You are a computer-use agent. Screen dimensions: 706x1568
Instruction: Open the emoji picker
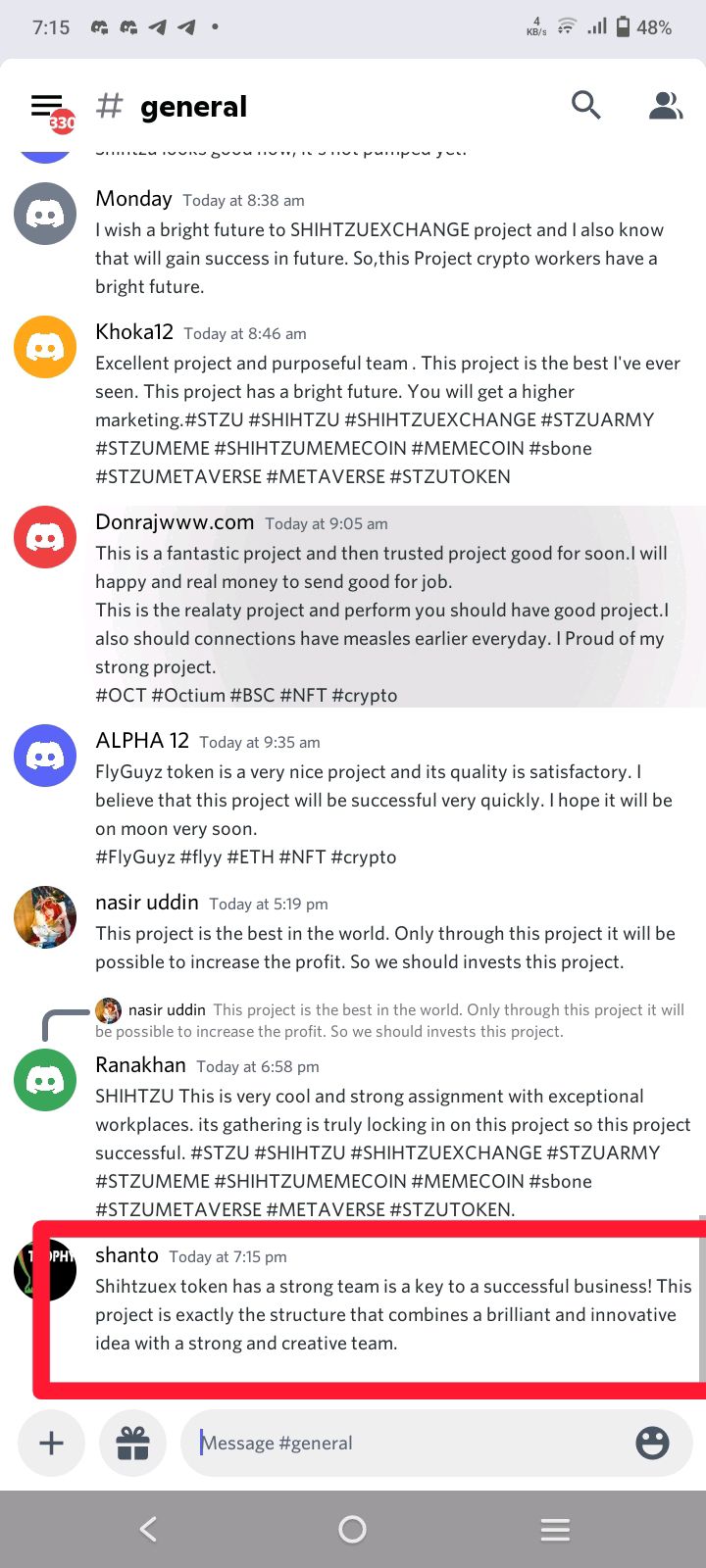click(x=652, y=1443)
